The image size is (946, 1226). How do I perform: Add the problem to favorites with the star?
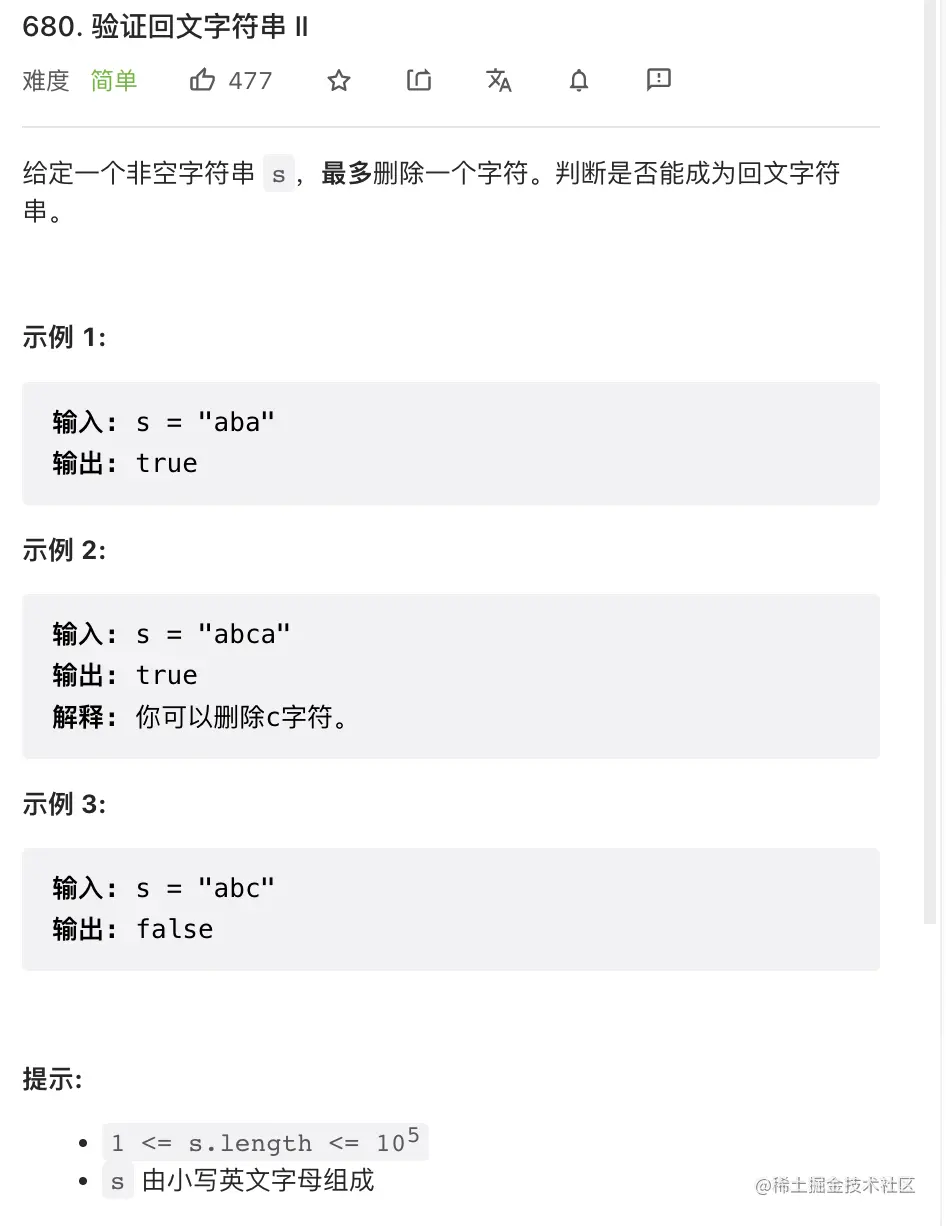tap(339, 80)
